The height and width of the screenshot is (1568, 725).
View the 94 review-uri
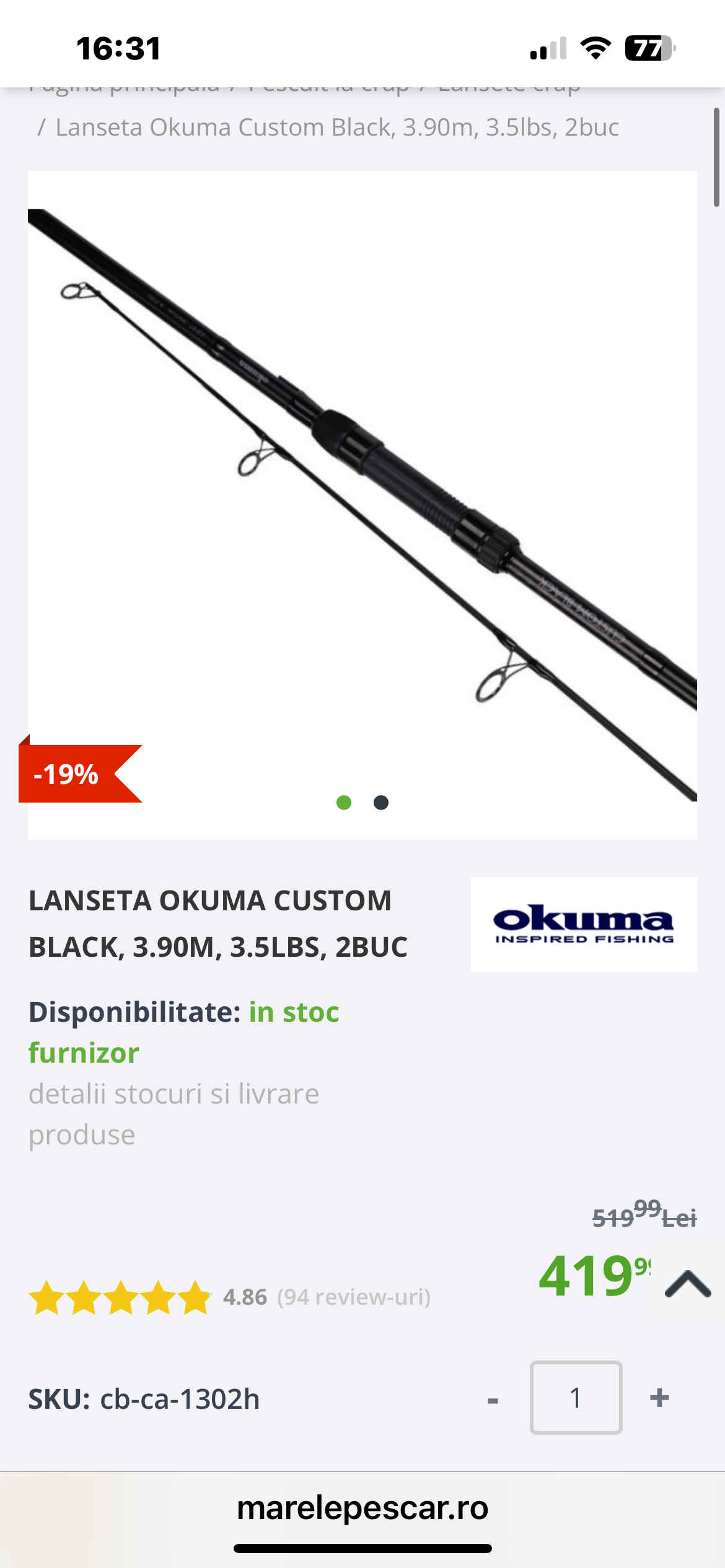[353, 1297]
